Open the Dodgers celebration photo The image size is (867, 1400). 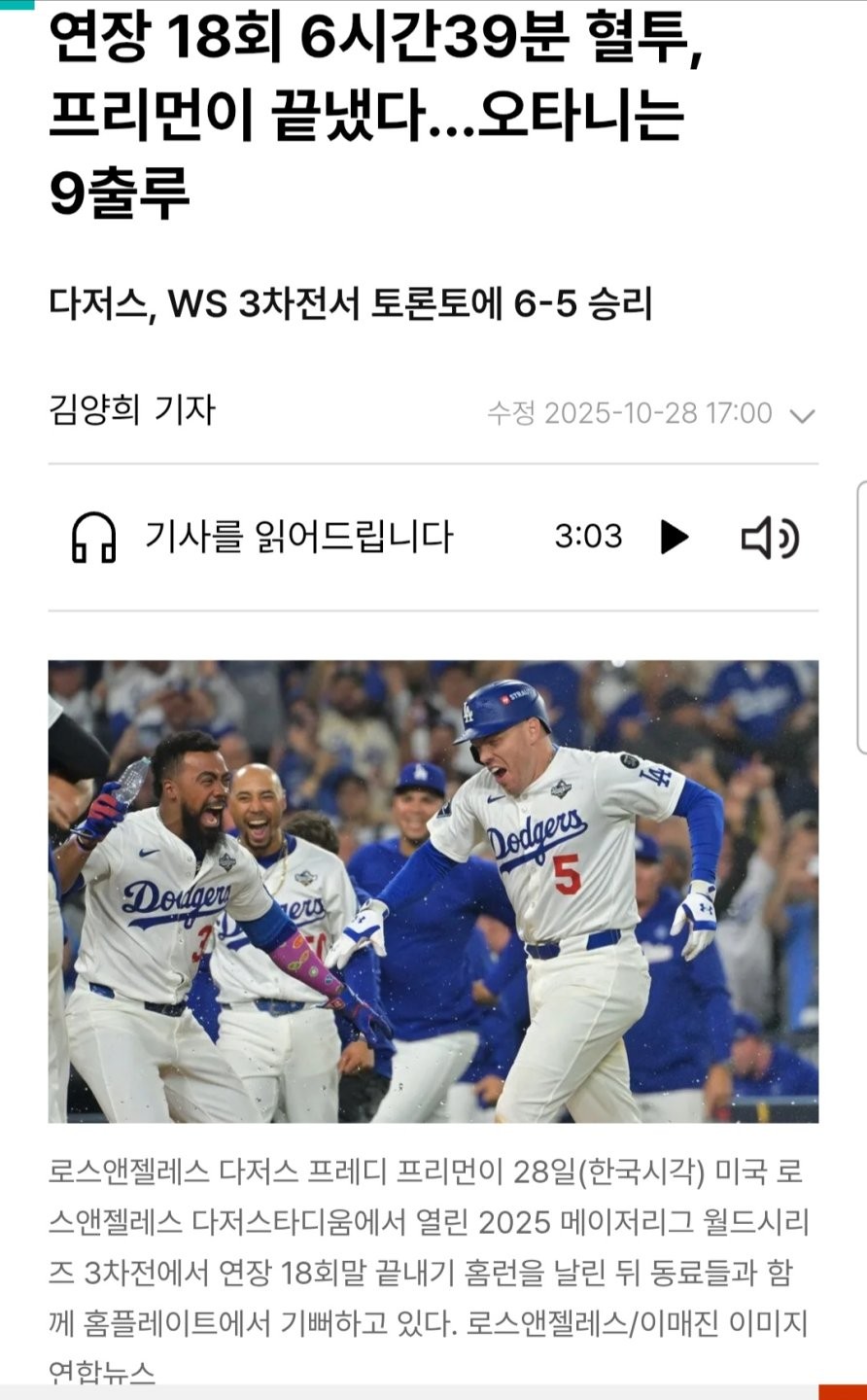433,892
